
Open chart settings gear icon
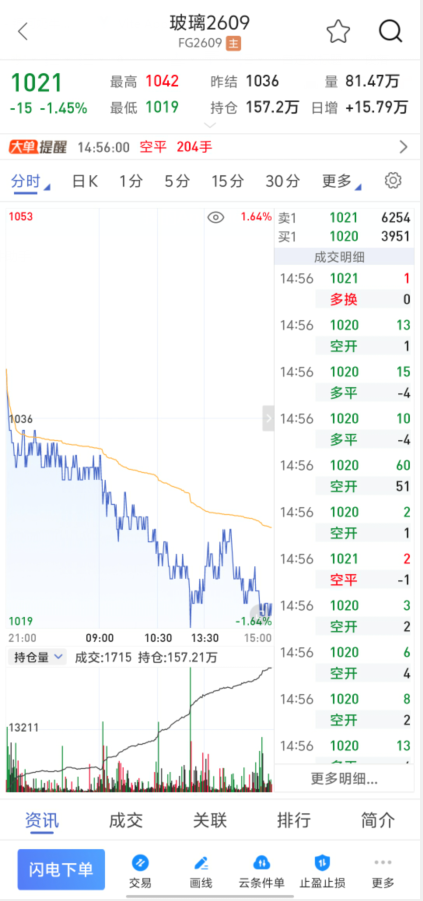pyautogui.click(x=393, y=181)
